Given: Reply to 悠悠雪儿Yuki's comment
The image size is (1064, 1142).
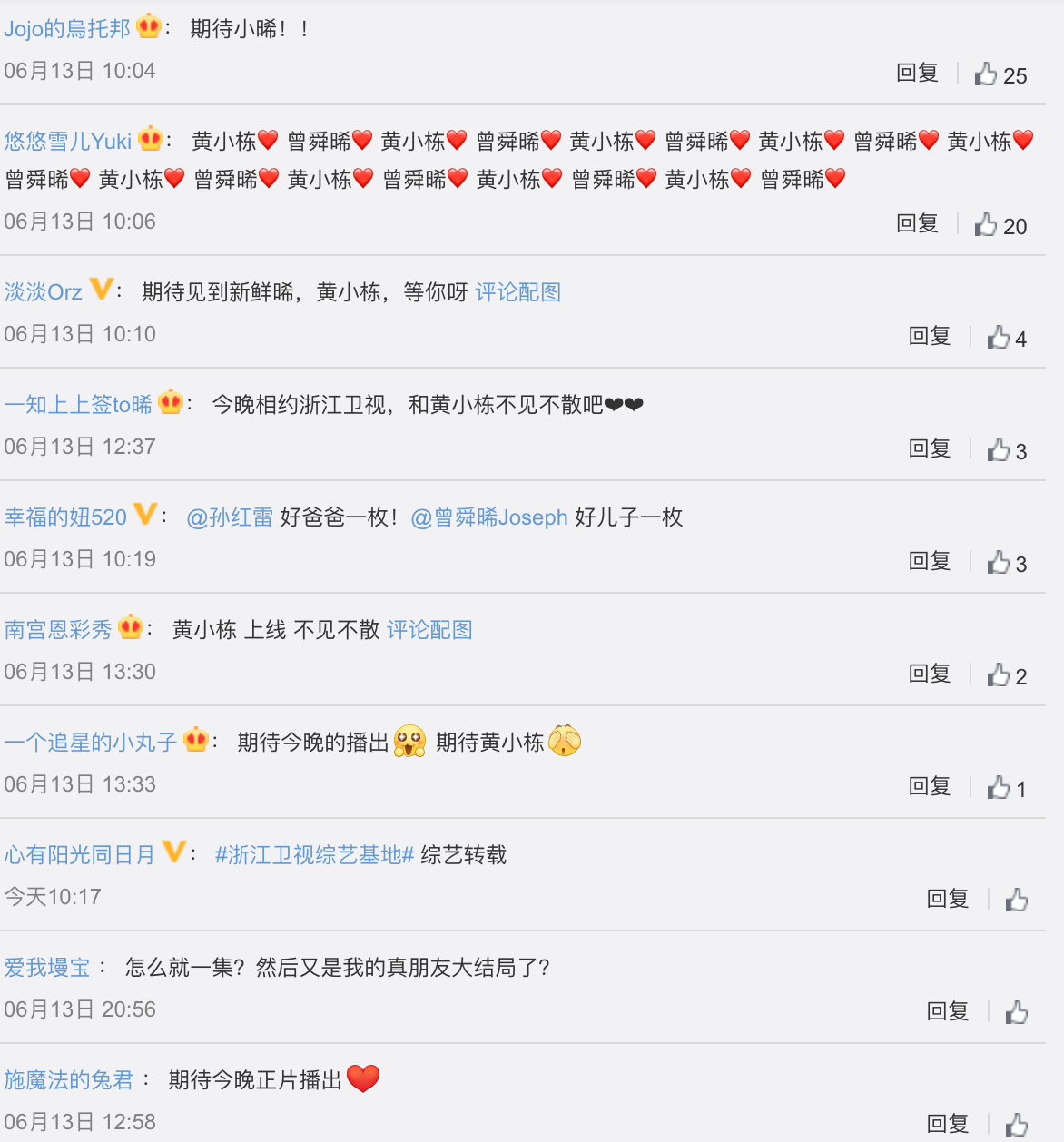Looking at the screenshot, I should pos(917,223).
